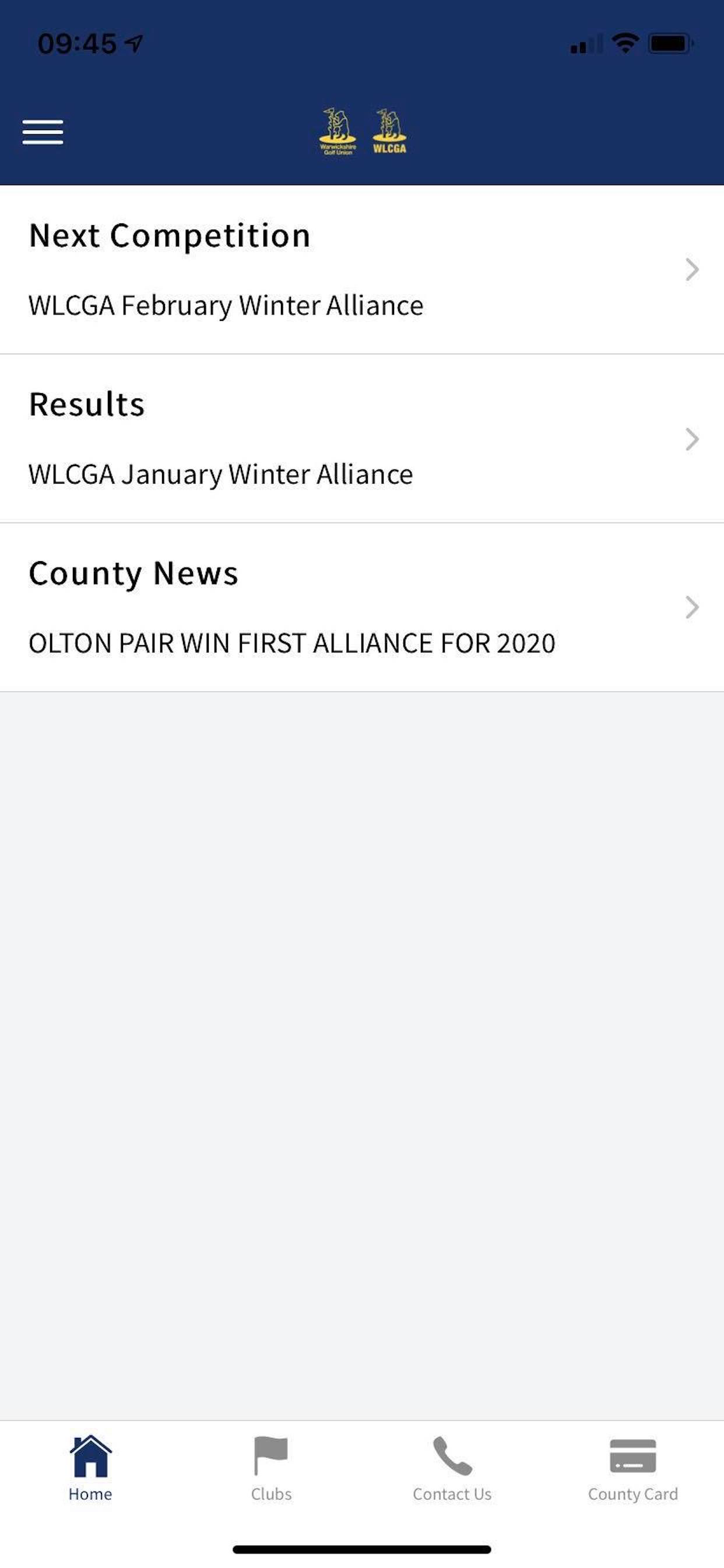
Task: Open the Contact Us tab
Action: point(452,1468)
